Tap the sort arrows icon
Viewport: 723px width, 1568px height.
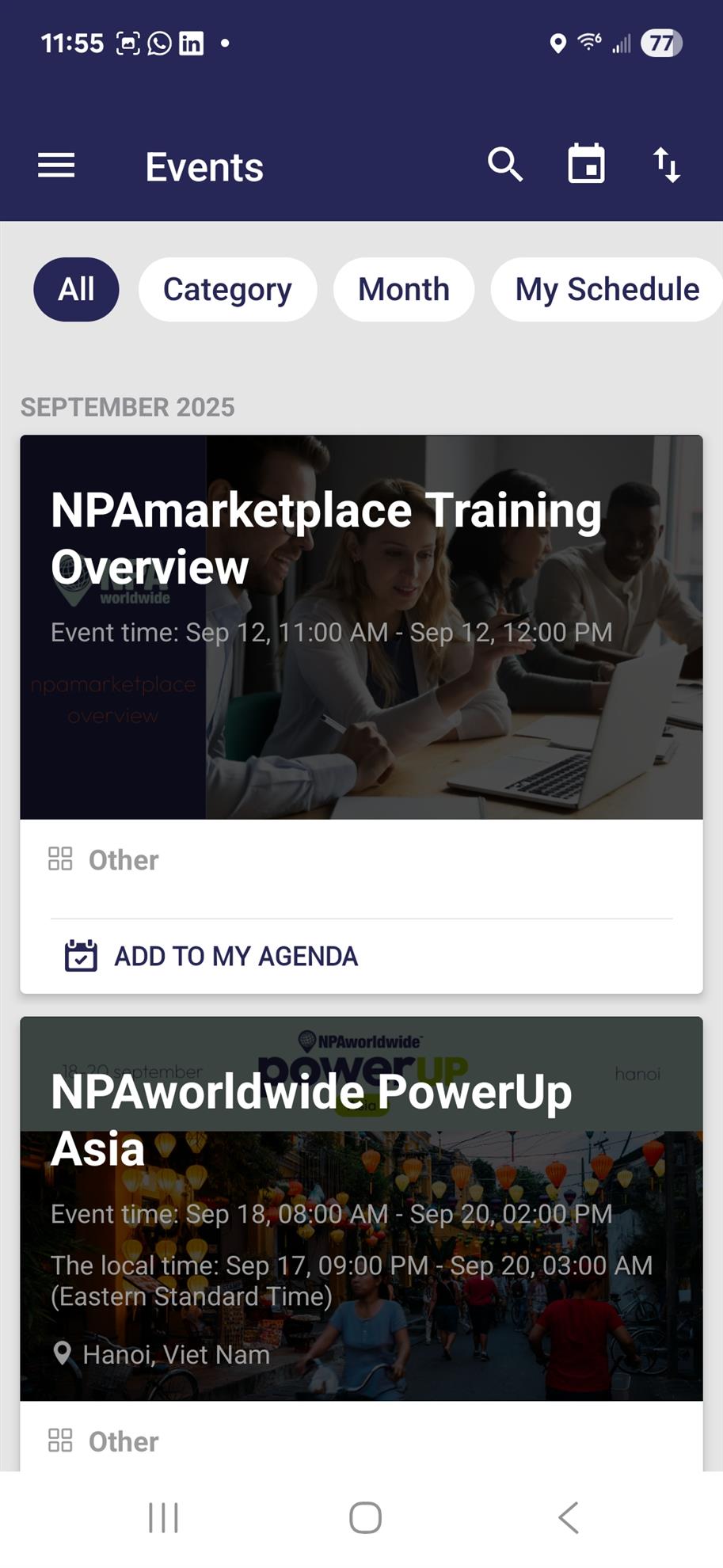(667, 166)
